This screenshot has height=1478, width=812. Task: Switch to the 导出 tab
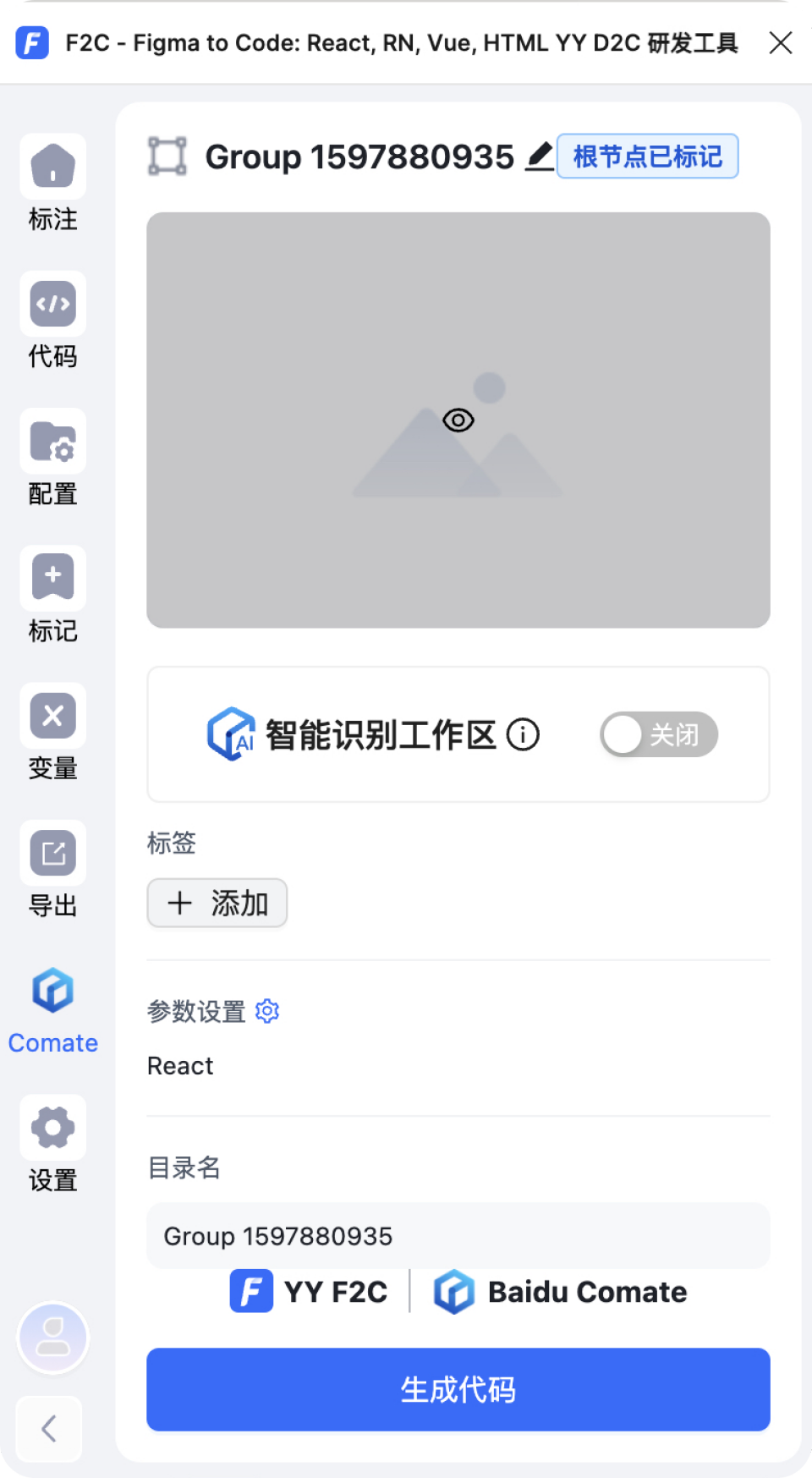(x=53, y=869)
